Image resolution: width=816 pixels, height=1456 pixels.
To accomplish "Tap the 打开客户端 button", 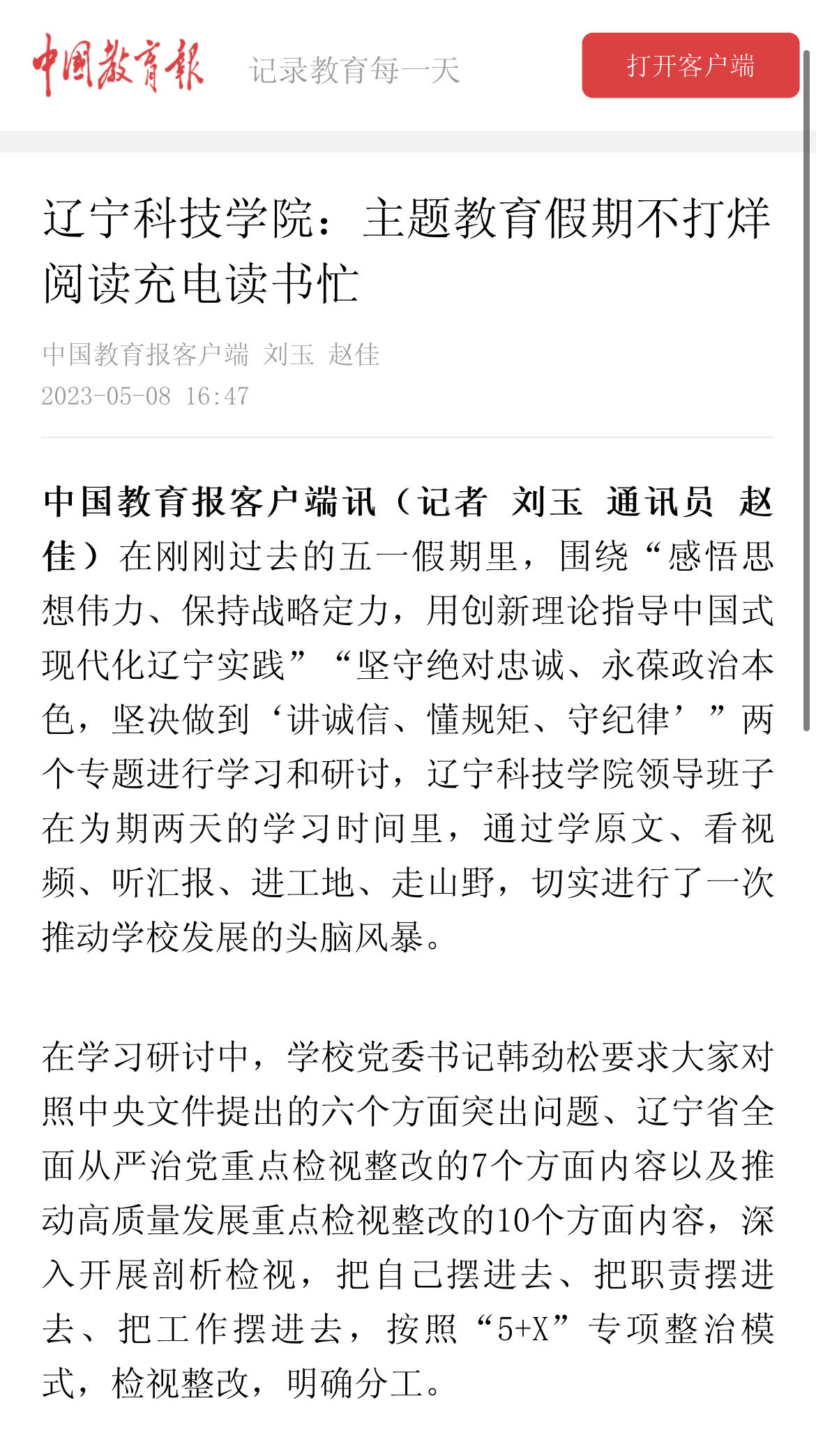I will click(690, 66).
